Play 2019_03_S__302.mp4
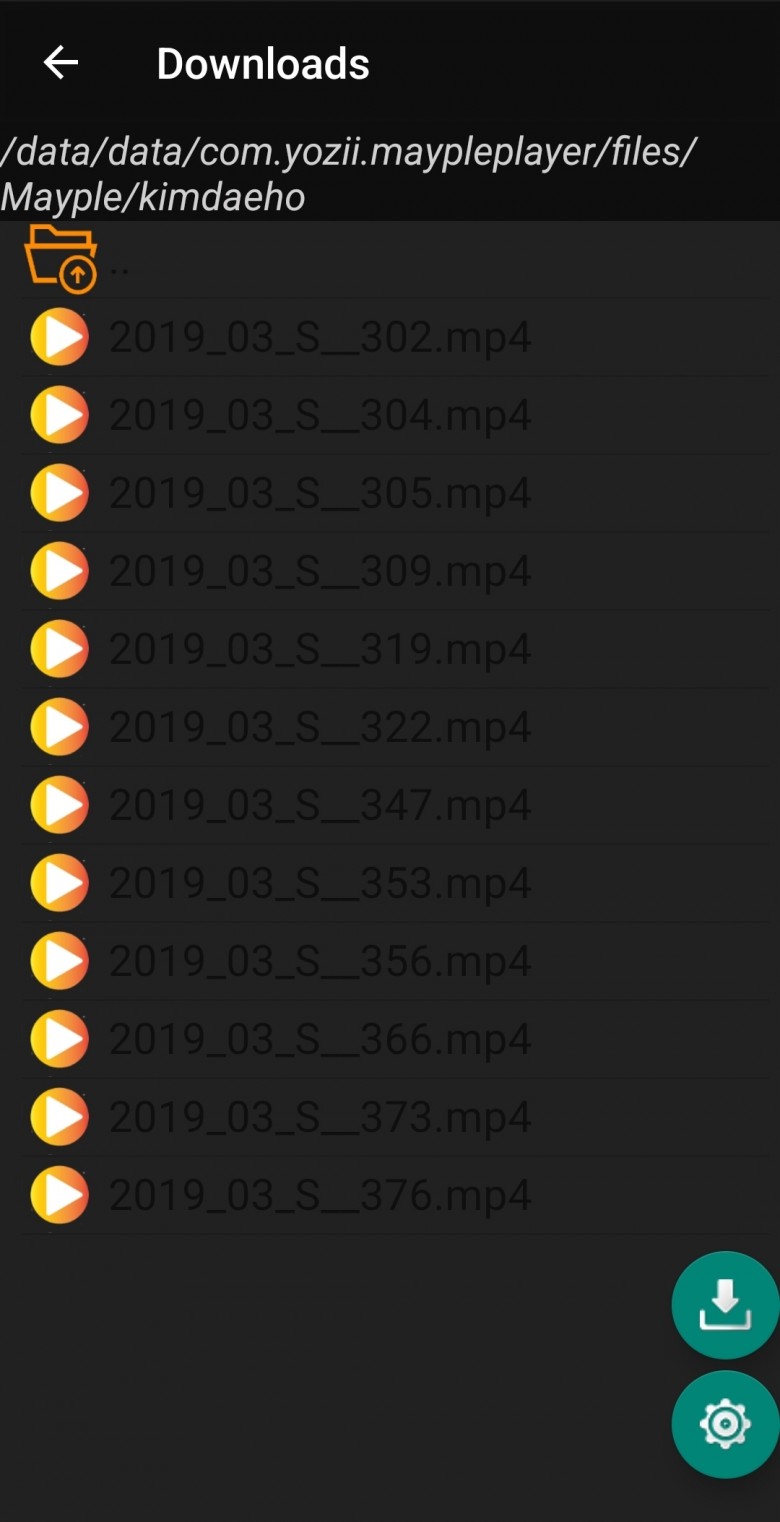The height and width of the screenshot is (1522, 780). (x=320, y=337)
